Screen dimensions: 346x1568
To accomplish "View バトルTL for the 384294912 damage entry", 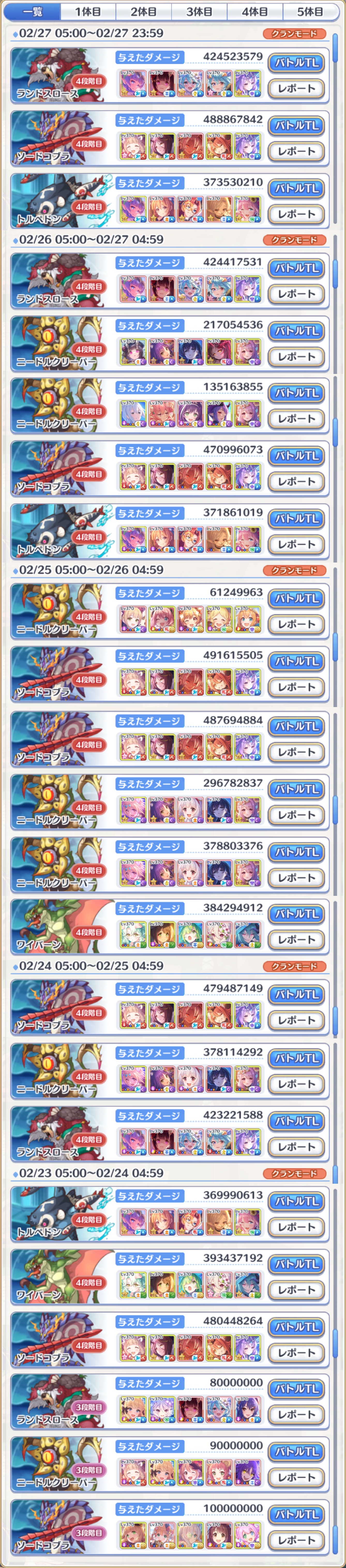I will coord(296,914).
